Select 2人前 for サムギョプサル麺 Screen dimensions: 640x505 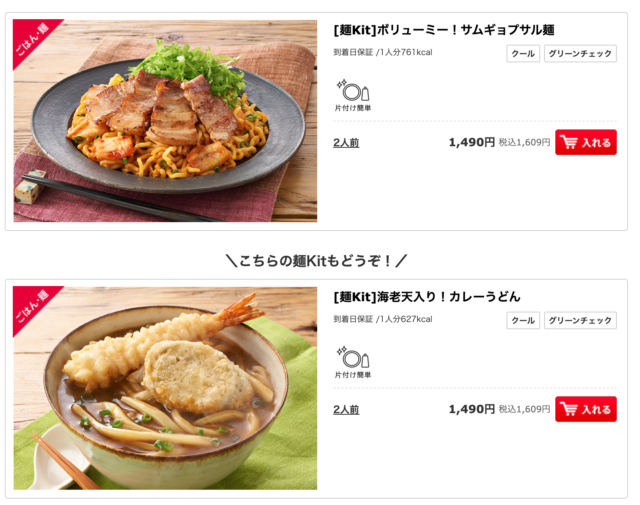tap(346, 143)
